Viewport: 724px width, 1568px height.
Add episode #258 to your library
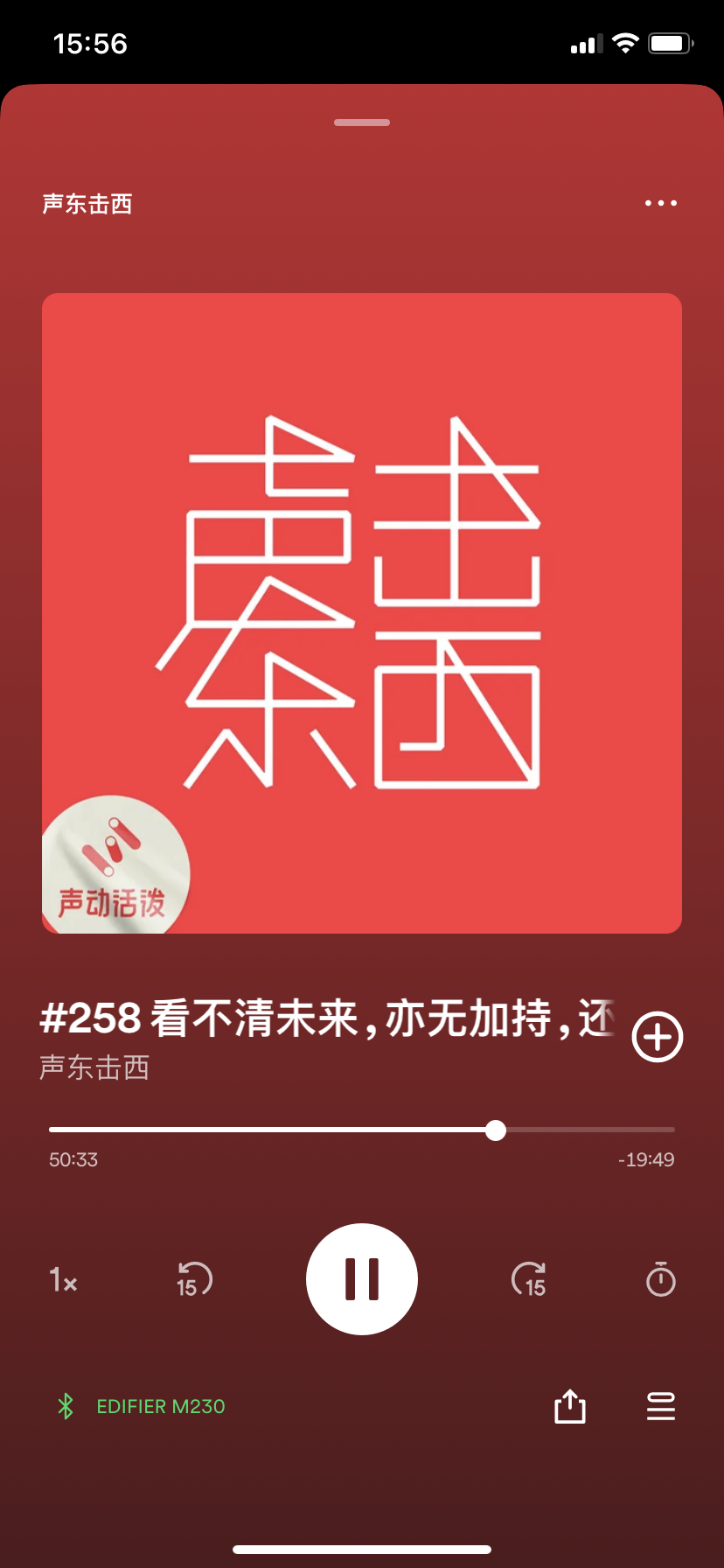click(657, 1037)
